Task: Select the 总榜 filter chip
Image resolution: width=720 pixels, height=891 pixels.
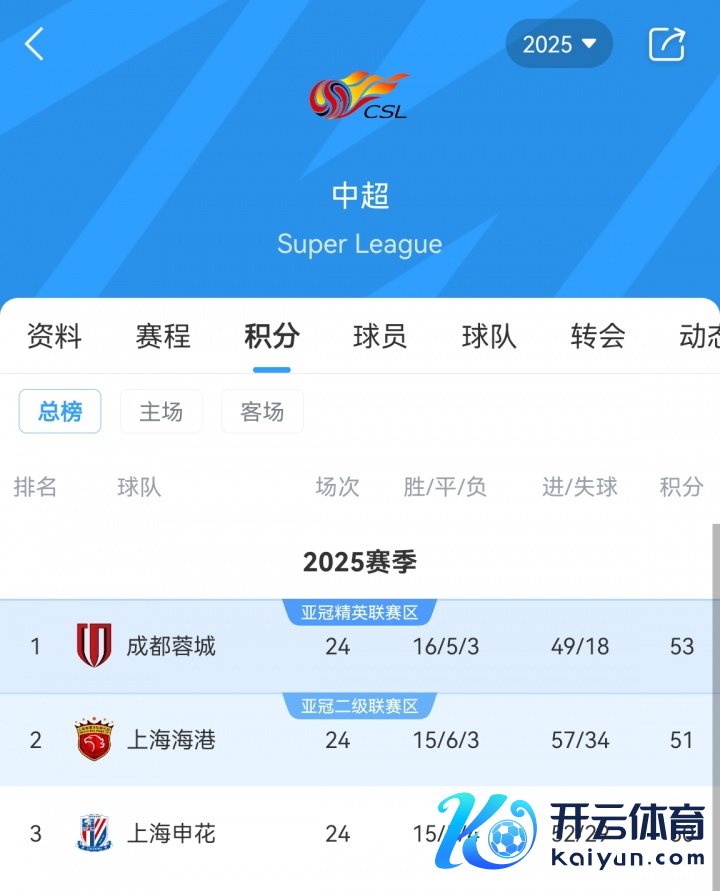Action: click(60, 411)
